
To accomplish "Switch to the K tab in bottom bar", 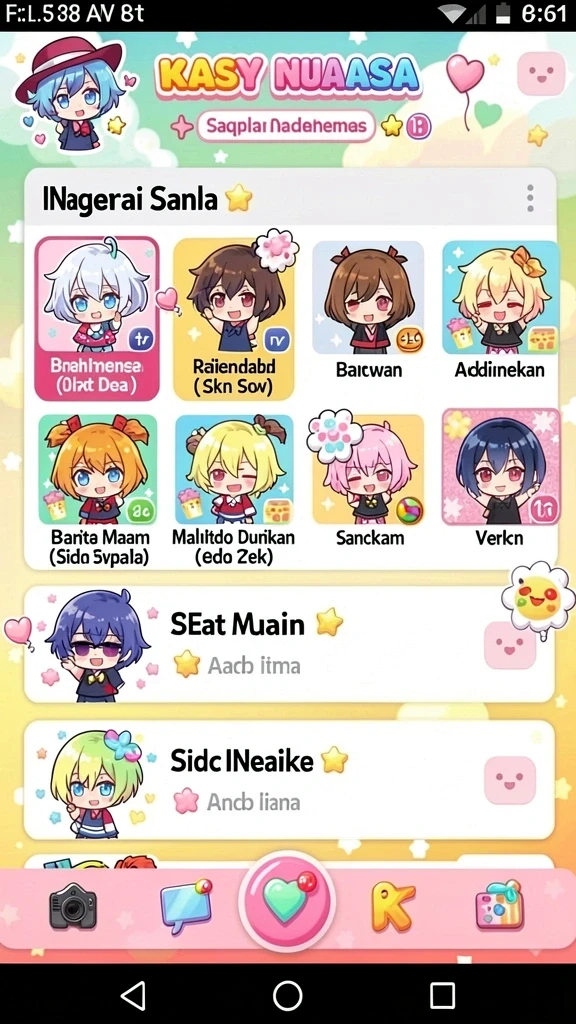I will point(393,906).
